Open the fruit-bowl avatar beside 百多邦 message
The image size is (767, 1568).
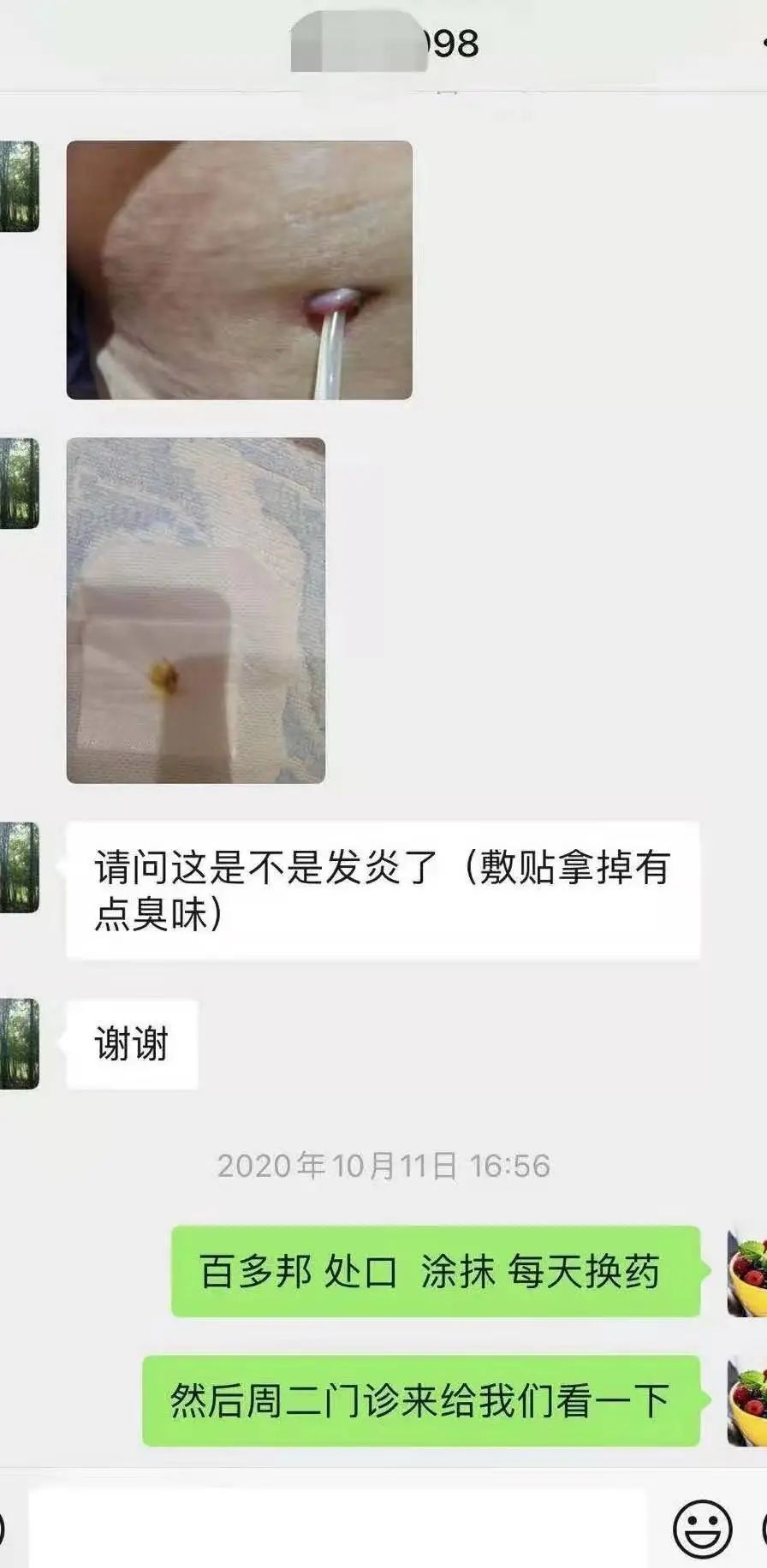pos(746,1273)
